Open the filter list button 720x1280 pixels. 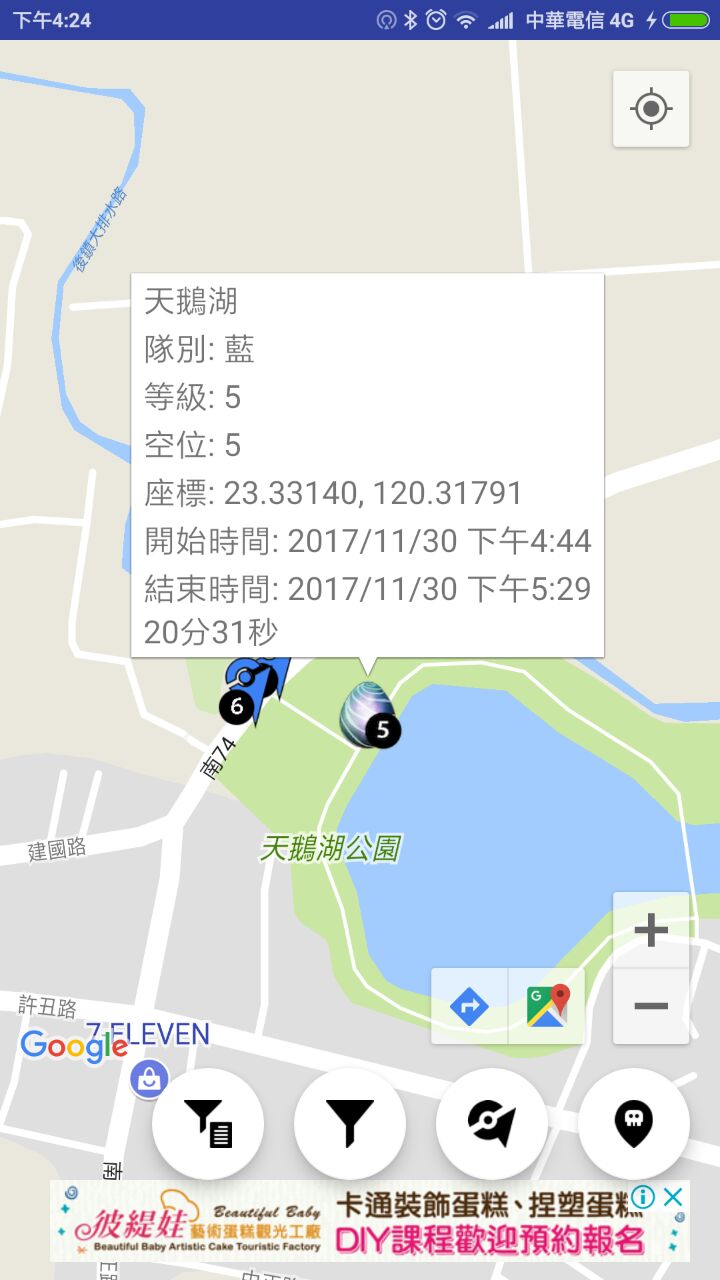coord(208,1123)
